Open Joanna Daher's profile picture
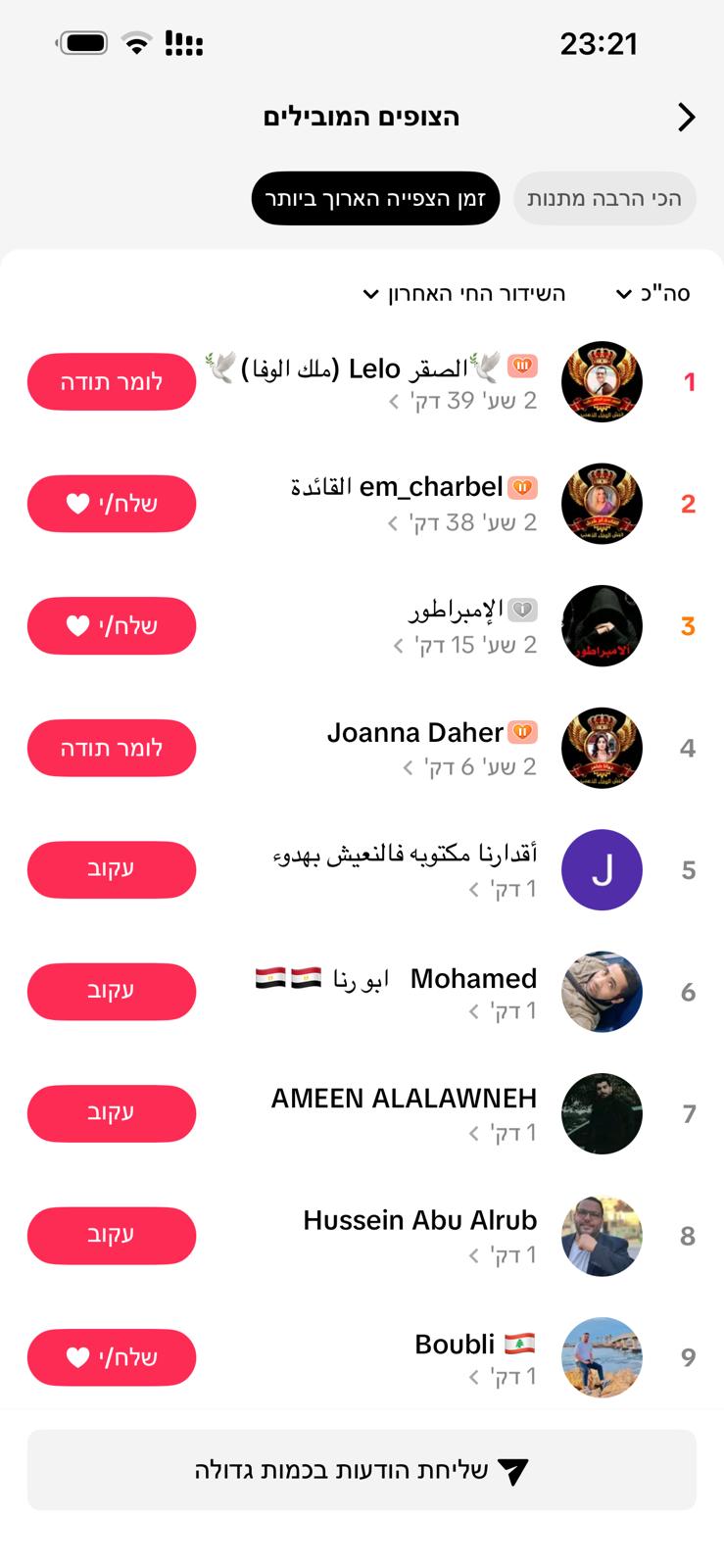724x1568 pixels. (602, 749)
